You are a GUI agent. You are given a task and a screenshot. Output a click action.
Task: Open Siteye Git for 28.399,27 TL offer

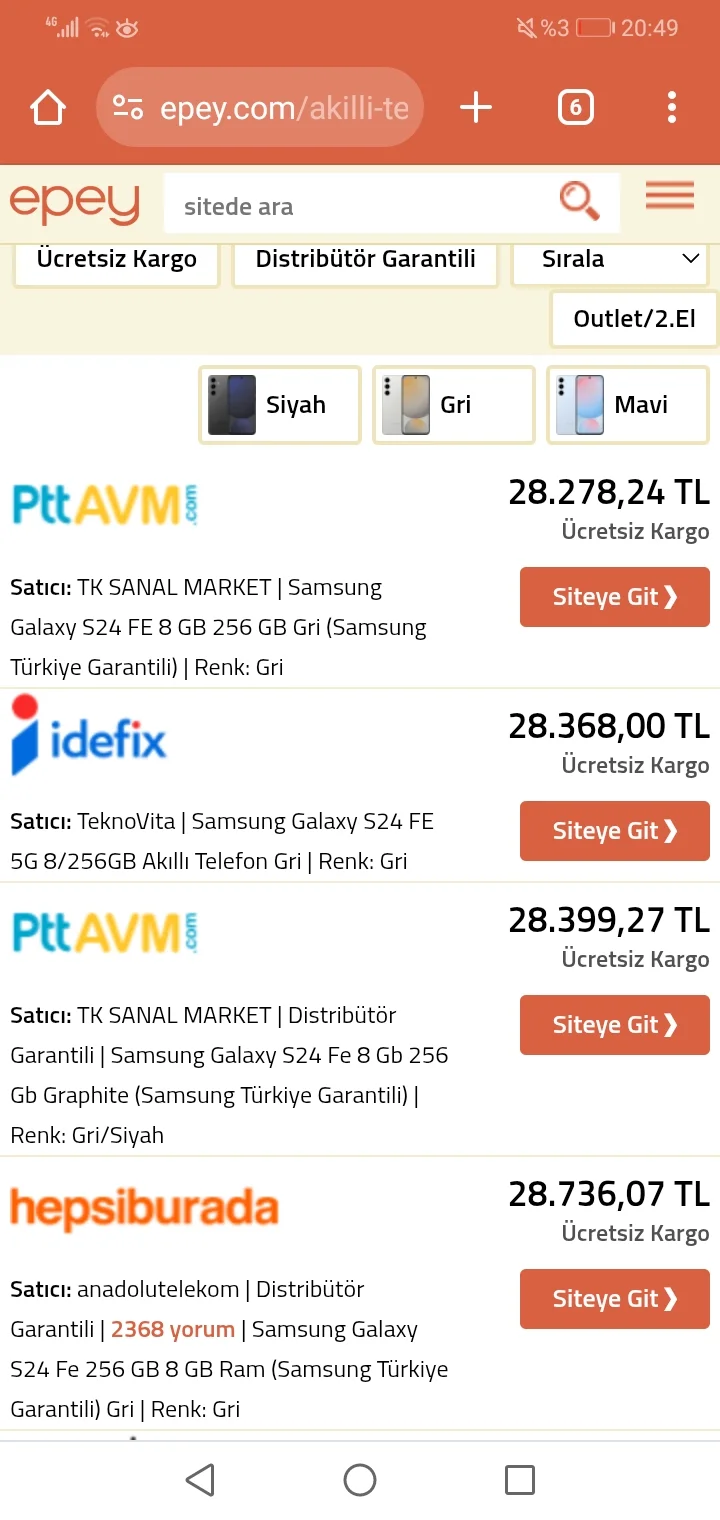coord(614,1025)
